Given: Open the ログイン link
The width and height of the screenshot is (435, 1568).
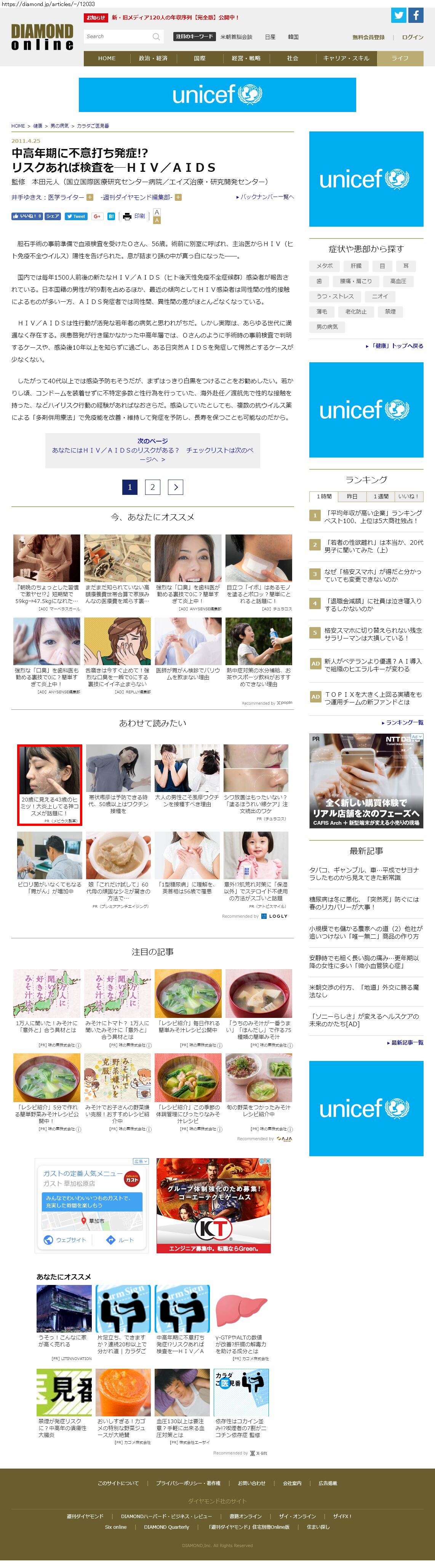Looking at the screenshot, I should pyautogui.click(x=413, y=37).
